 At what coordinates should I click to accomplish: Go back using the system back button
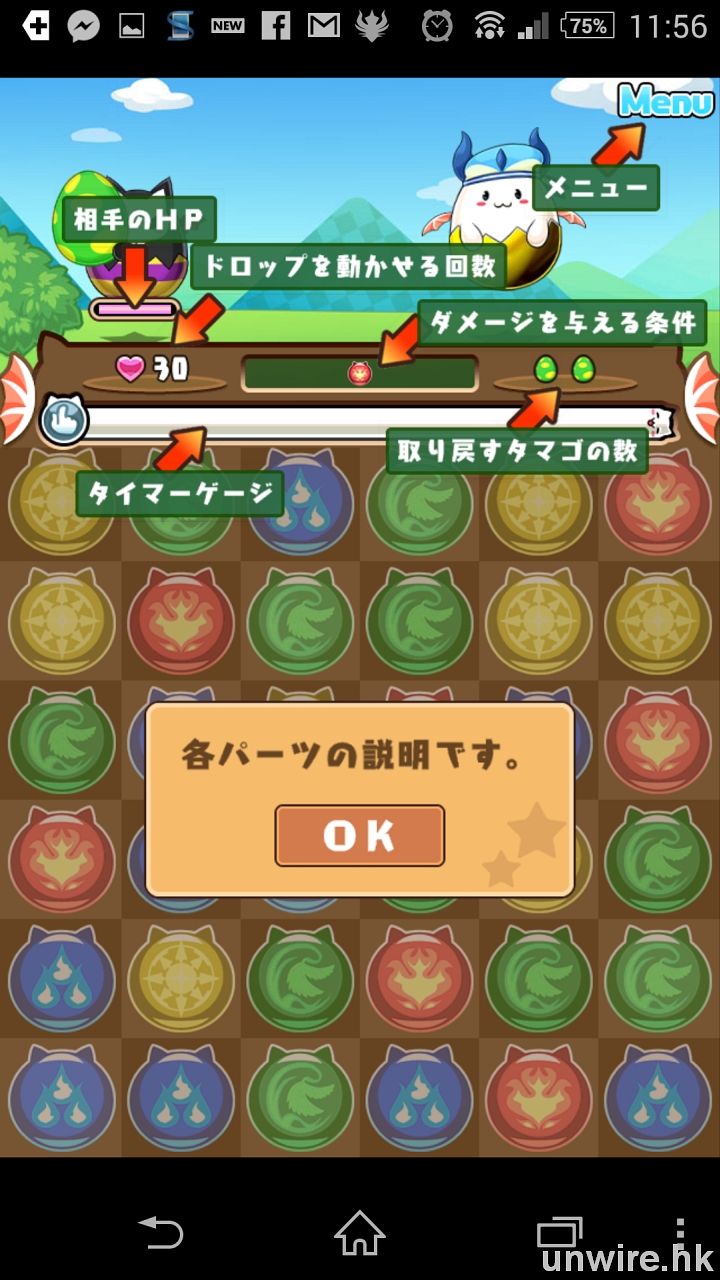point(160,1232)
